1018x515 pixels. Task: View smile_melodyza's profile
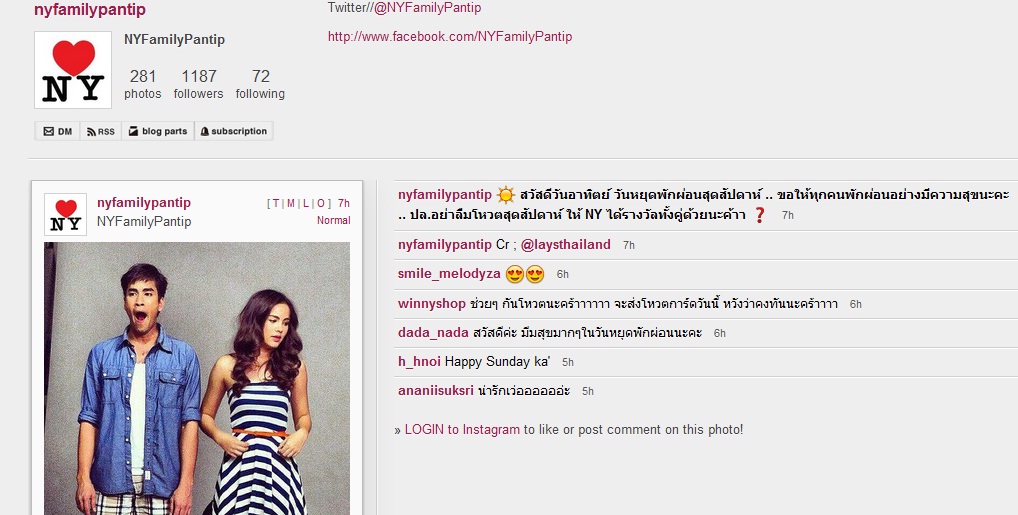(448, 274)
